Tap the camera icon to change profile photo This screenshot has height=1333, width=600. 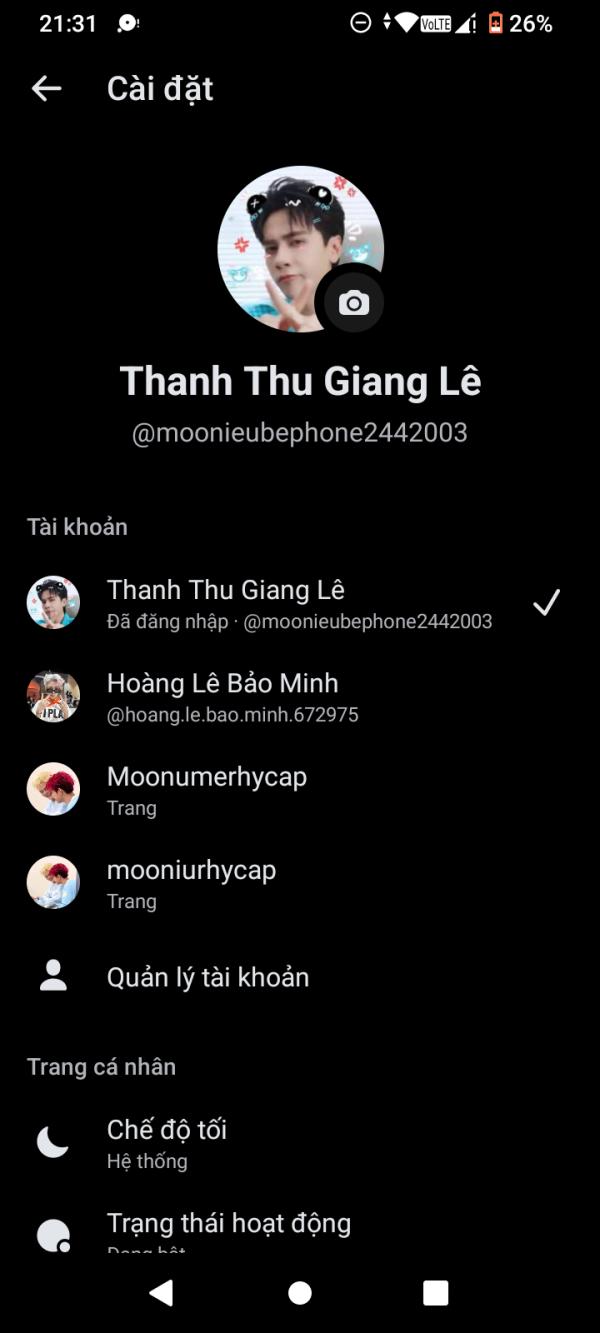pos(353,303)
